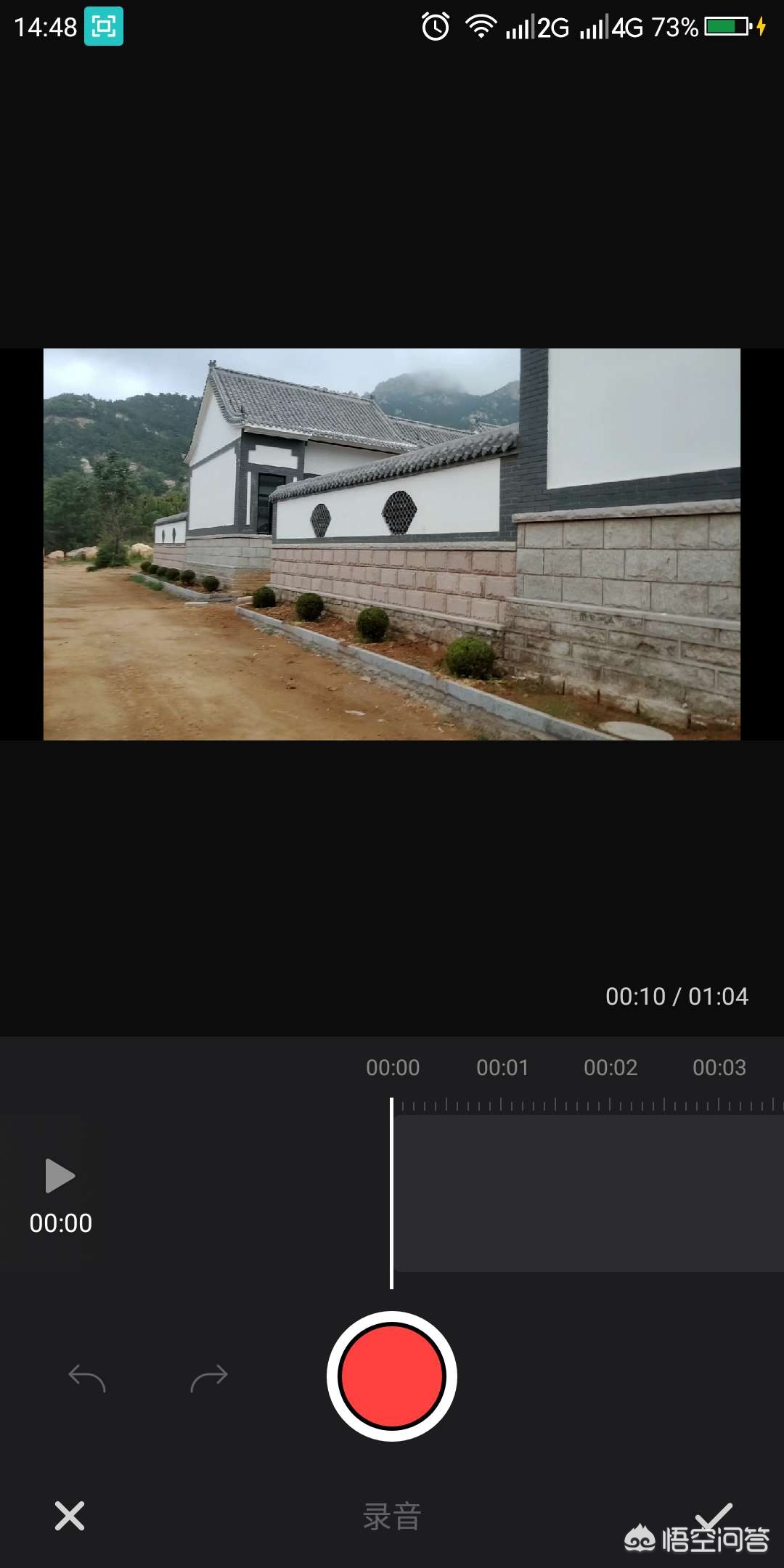This screenshot has width=784, height=1568.
Task: Play the video preview
Action: coord(60,1175)
